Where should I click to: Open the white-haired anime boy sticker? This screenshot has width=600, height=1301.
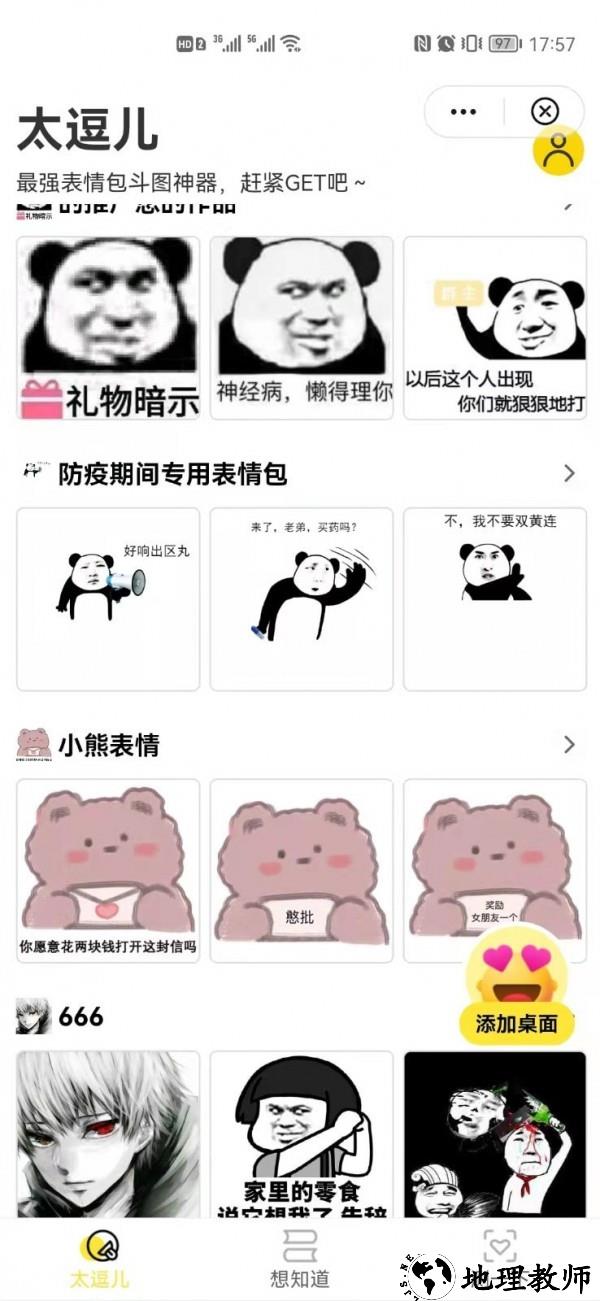(108, 1133)
